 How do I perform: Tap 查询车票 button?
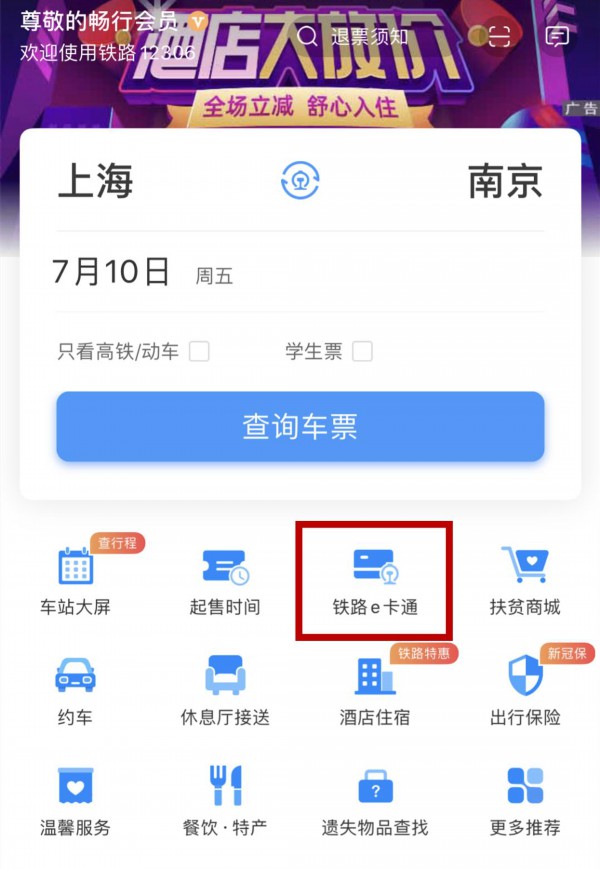point(300,427)
